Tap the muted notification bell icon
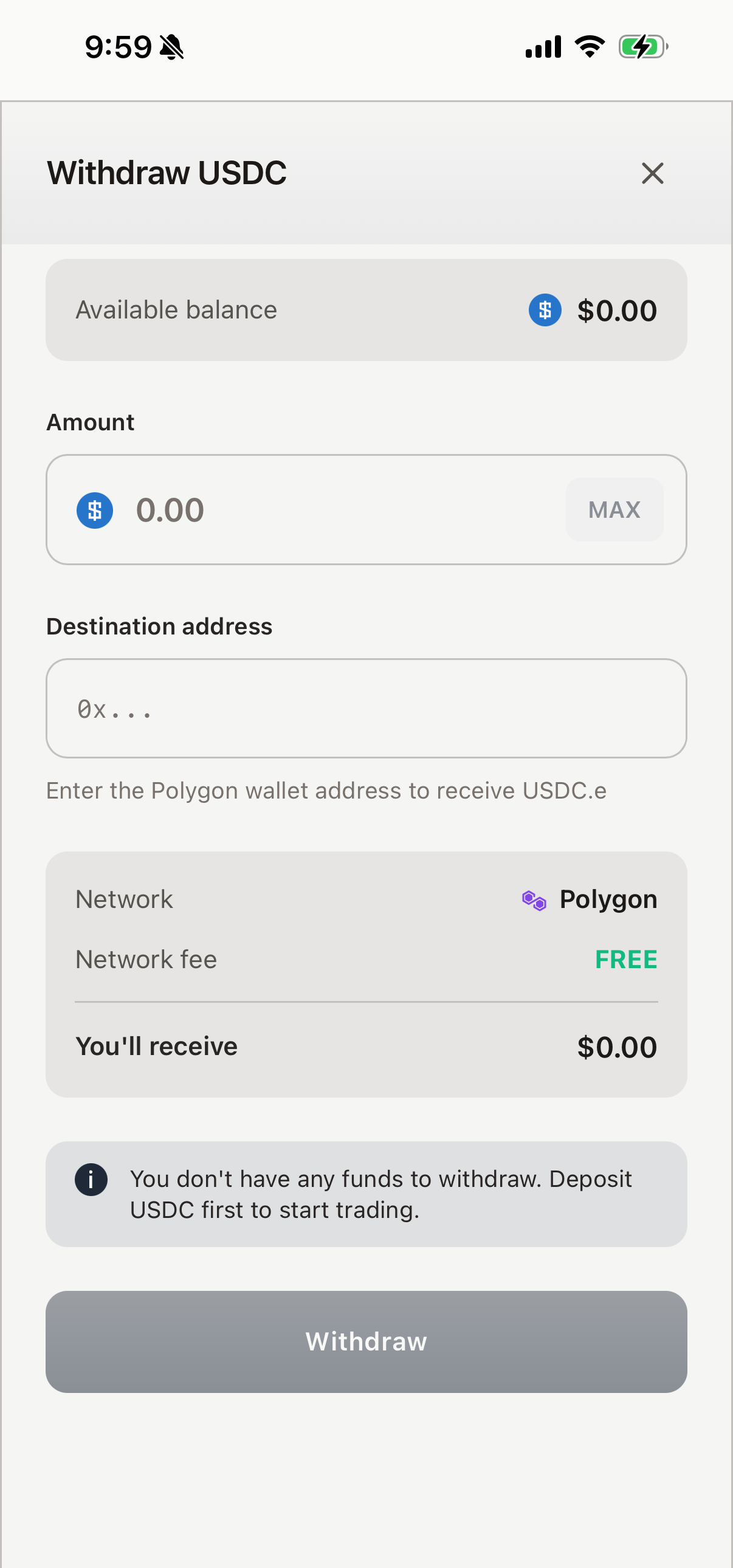Image resolution: width=733 pixels, height=1568 pixels. (172, 46)
